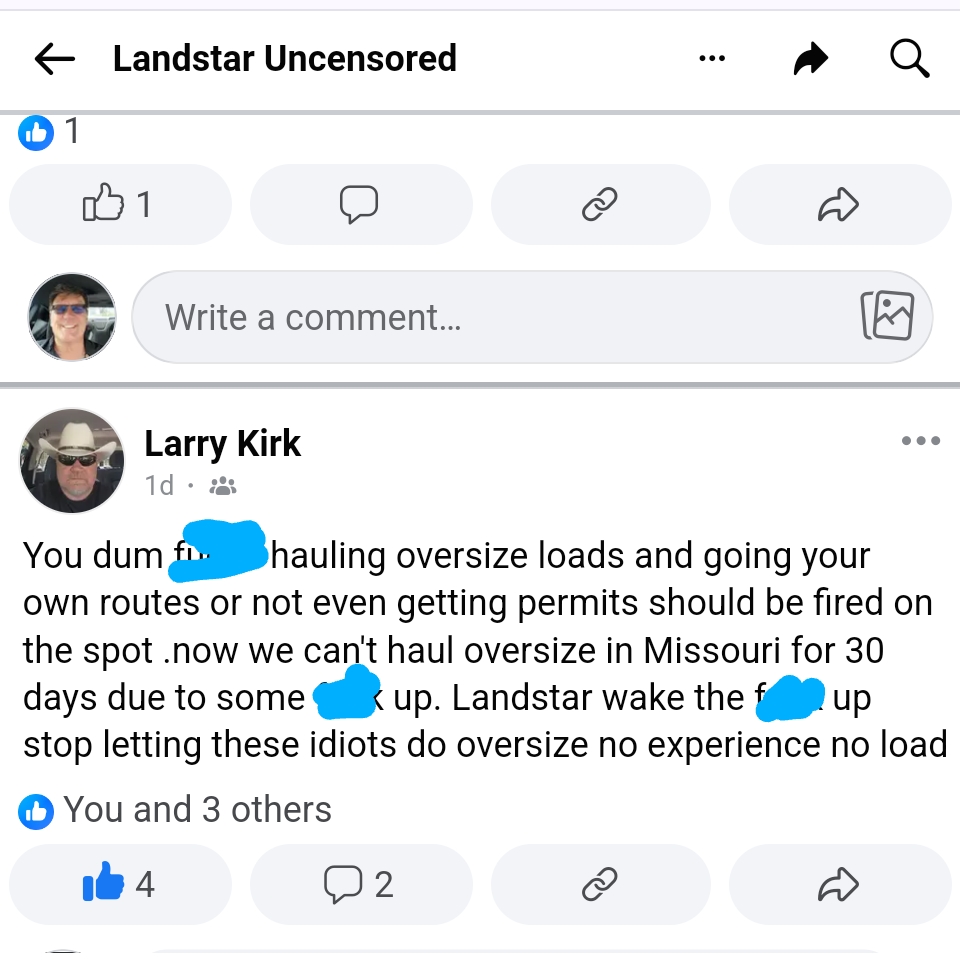Open the 2 comments on Larry Kirk's post
This screenshot has height=953, width=960.
360,884
